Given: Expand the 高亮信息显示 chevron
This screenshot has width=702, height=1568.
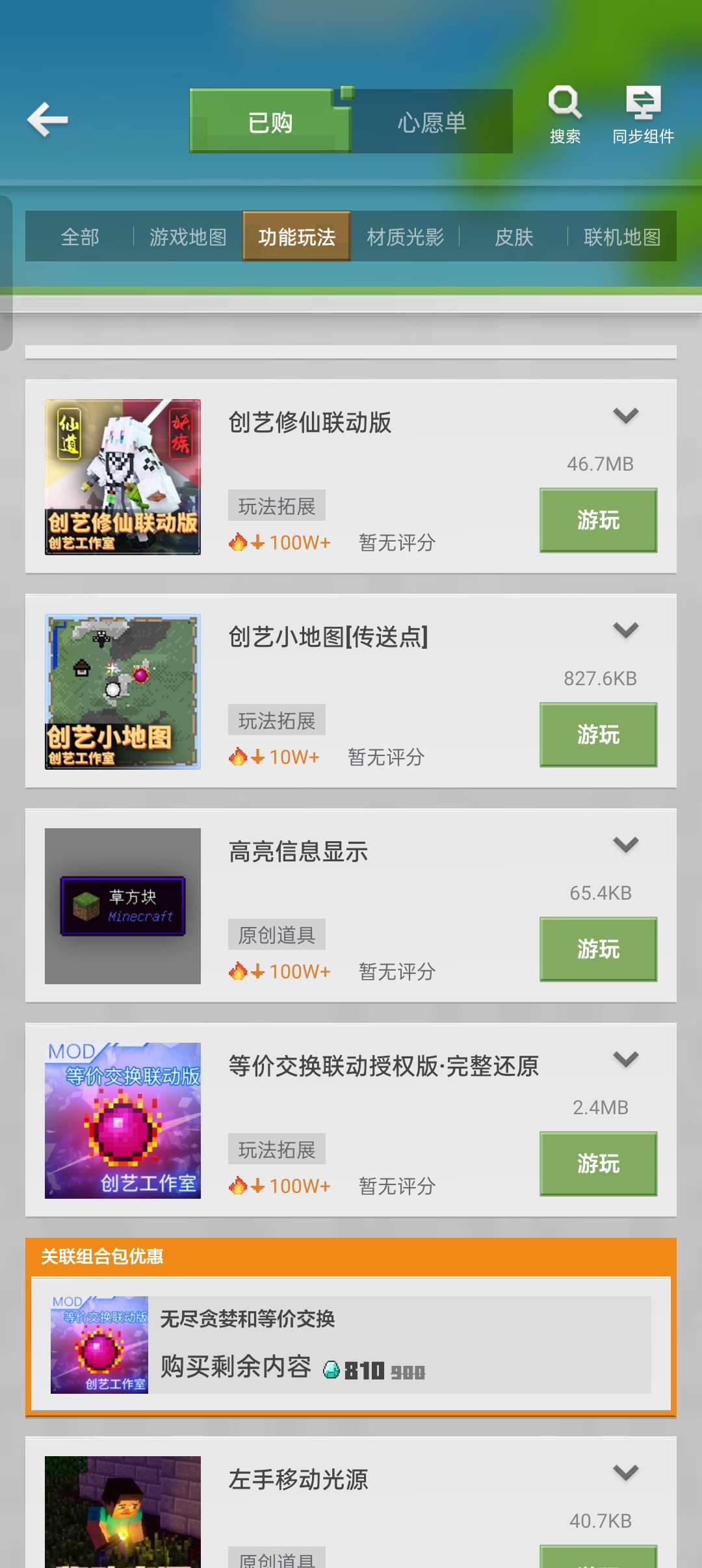Looking at the screenshot, I should click(x=625, y=844).
